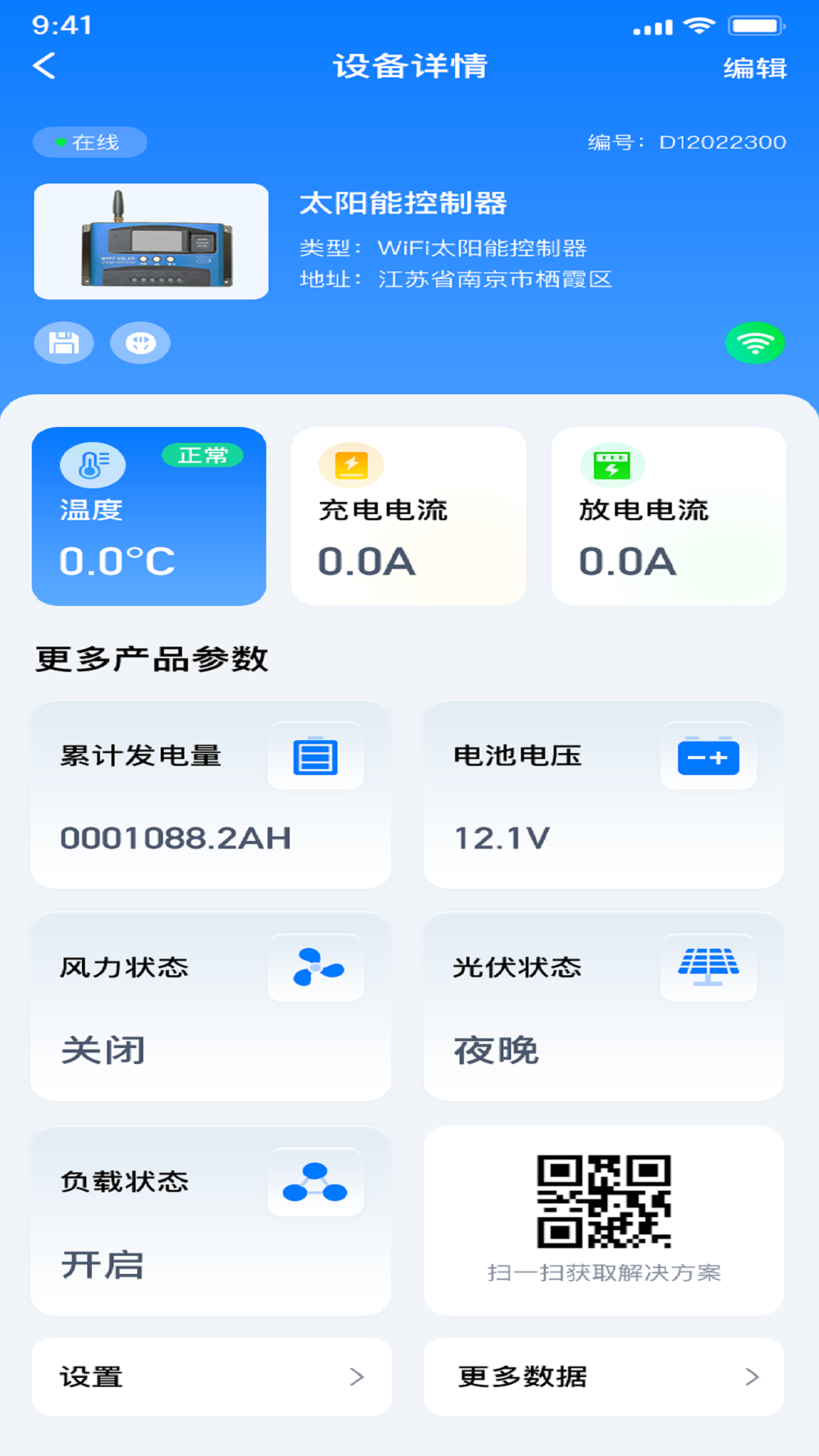Open the 负载状态 load status card

click(x=211, y=1221)
